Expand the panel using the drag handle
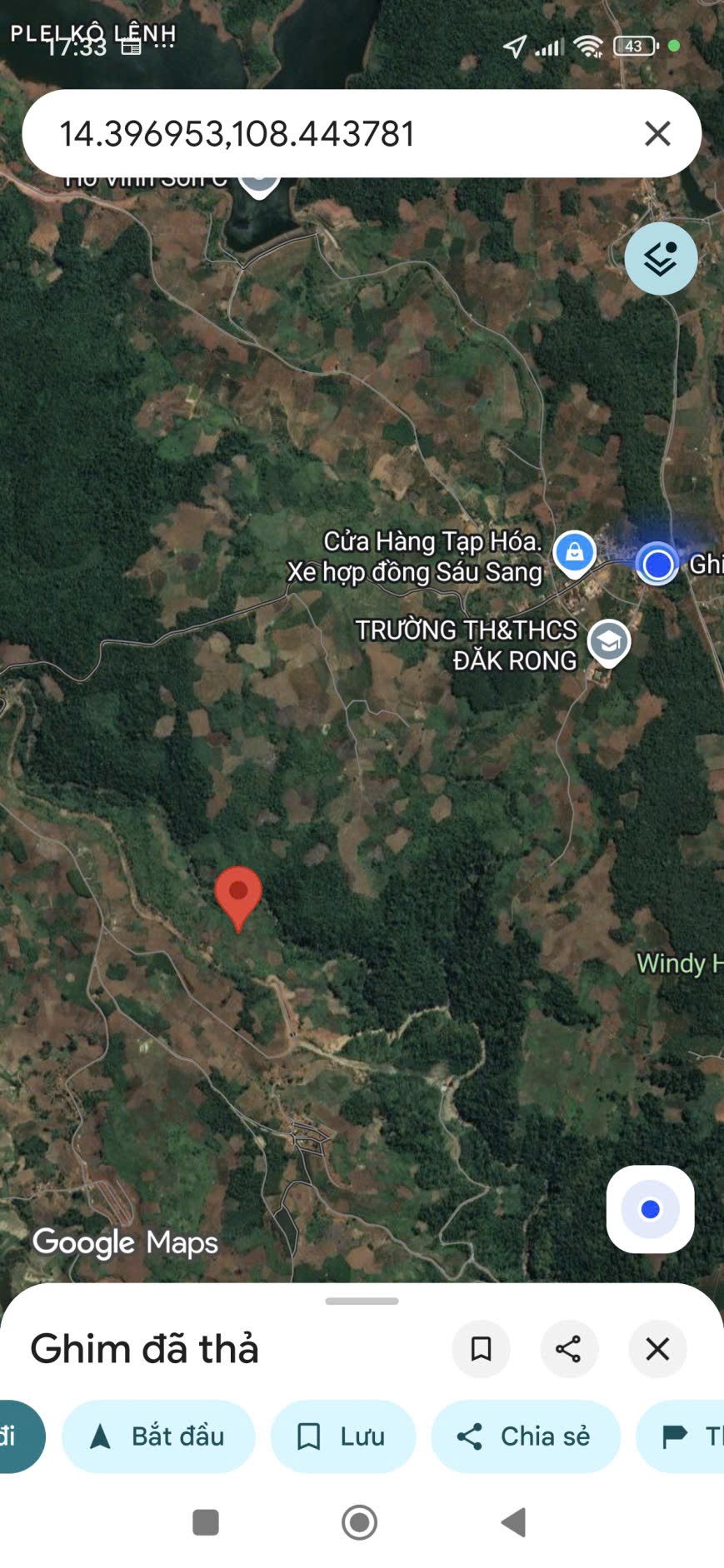The width and height of the screenshot is (724, 1568). click(362, 1301)
